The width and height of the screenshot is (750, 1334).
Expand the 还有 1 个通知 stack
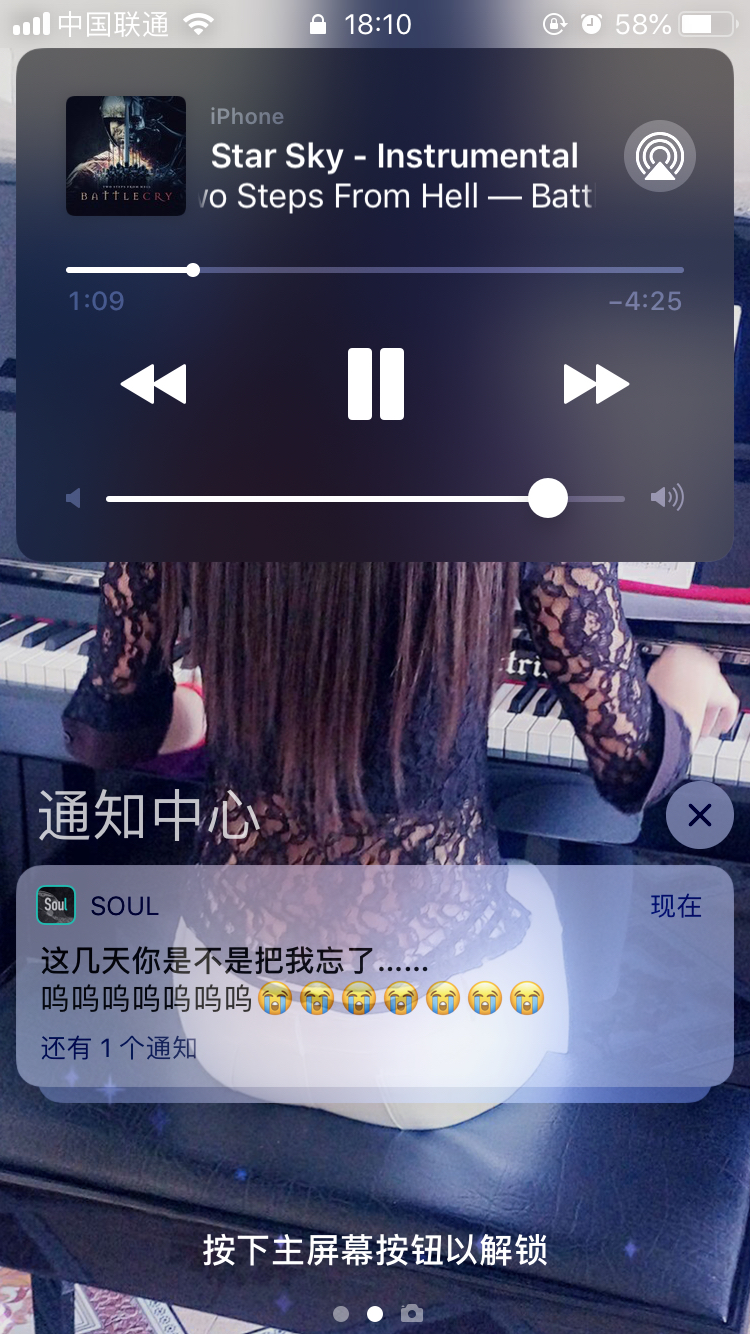(x=119, y=1048)
